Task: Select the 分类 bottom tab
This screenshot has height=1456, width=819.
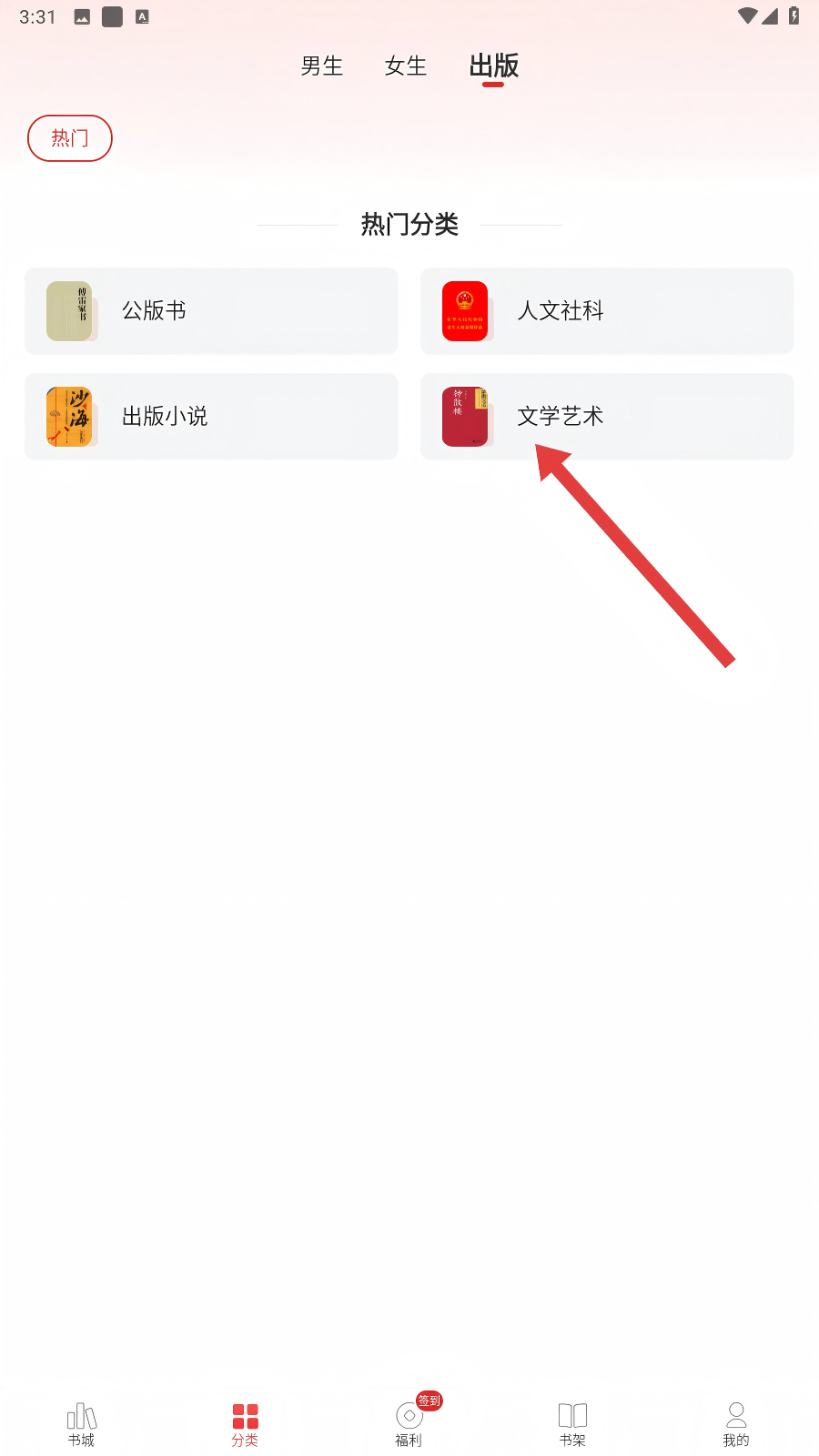Action: click(x=245, y=1424)
